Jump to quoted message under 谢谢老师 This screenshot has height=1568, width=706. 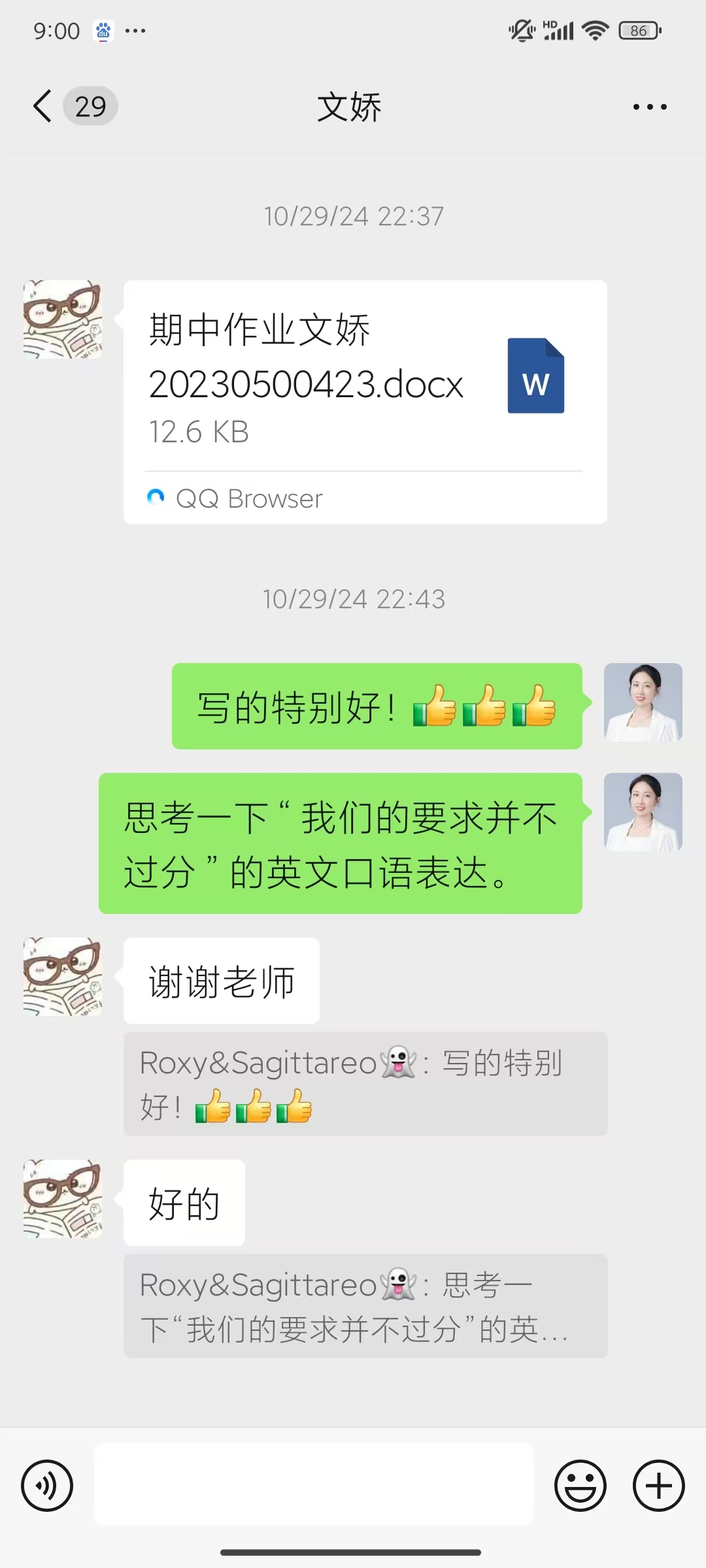pyautogui.click(x=365, y=1084)
